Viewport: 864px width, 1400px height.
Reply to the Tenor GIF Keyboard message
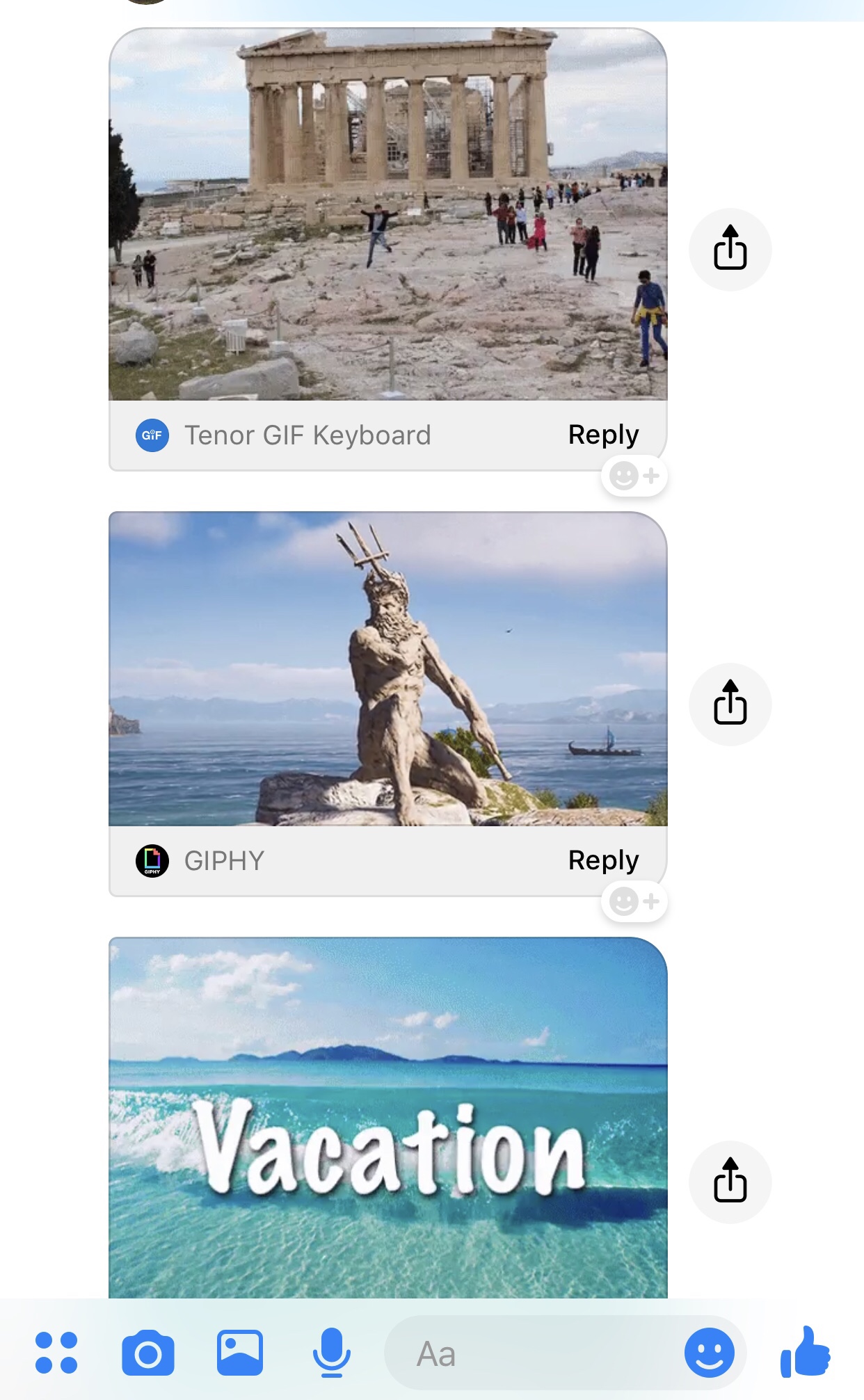(603, 435)
